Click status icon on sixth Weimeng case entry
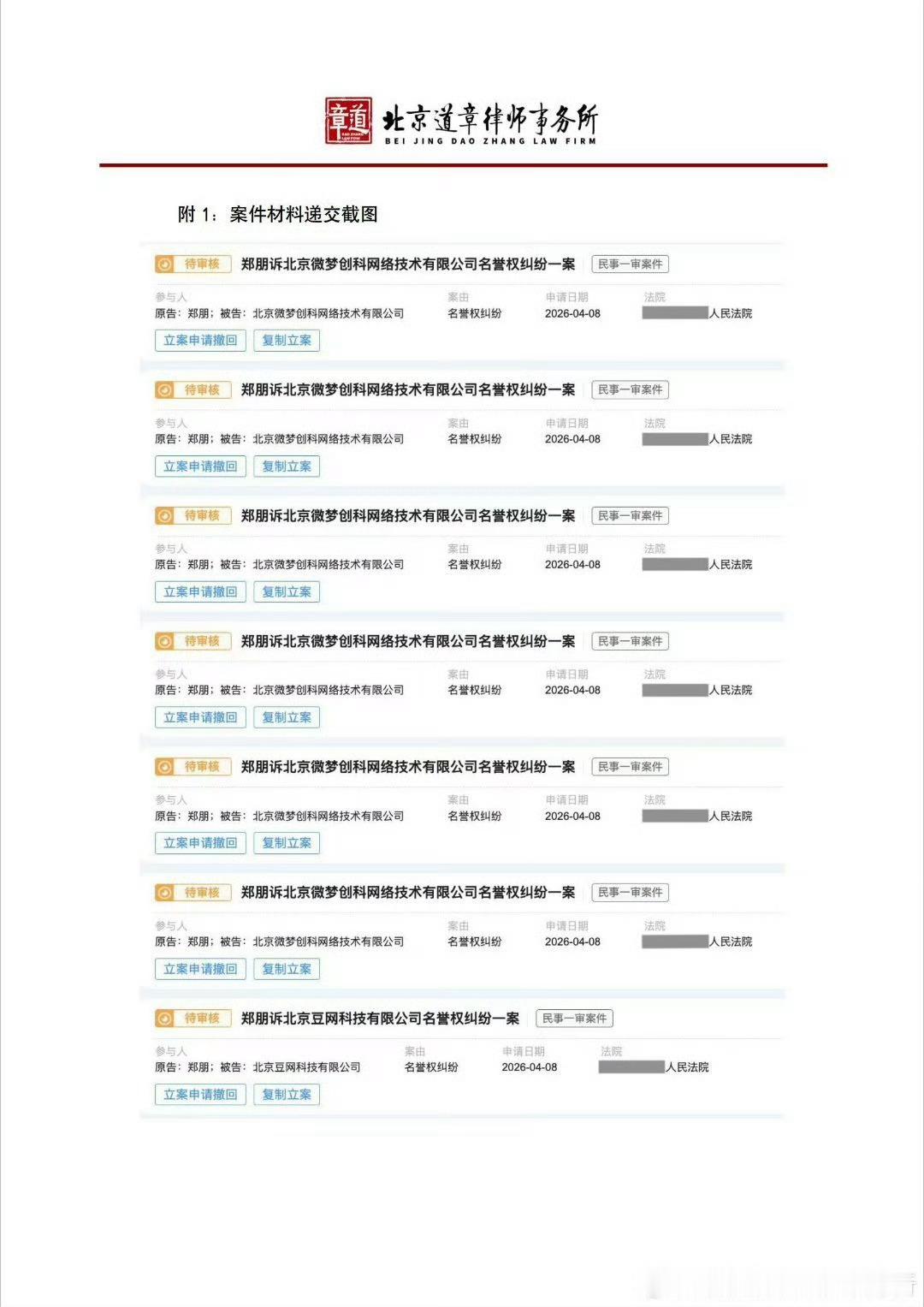 (163, 893)
